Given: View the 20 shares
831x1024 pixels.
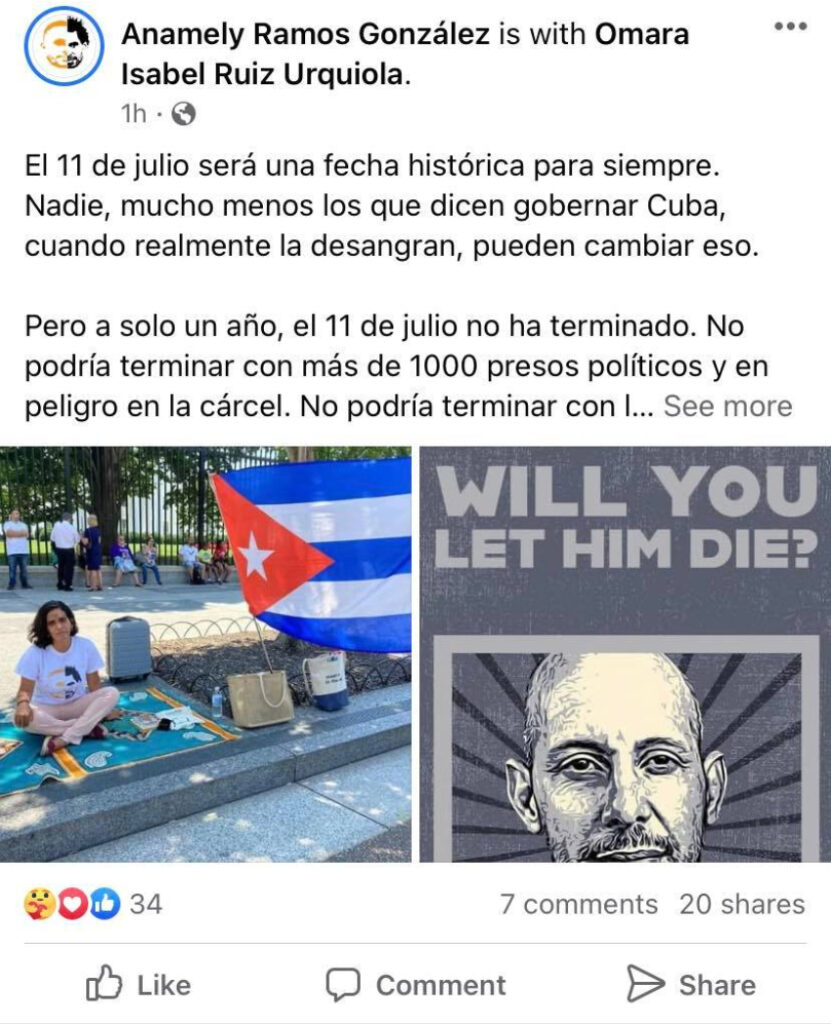Looking at the screenshot, I should 741,904.
